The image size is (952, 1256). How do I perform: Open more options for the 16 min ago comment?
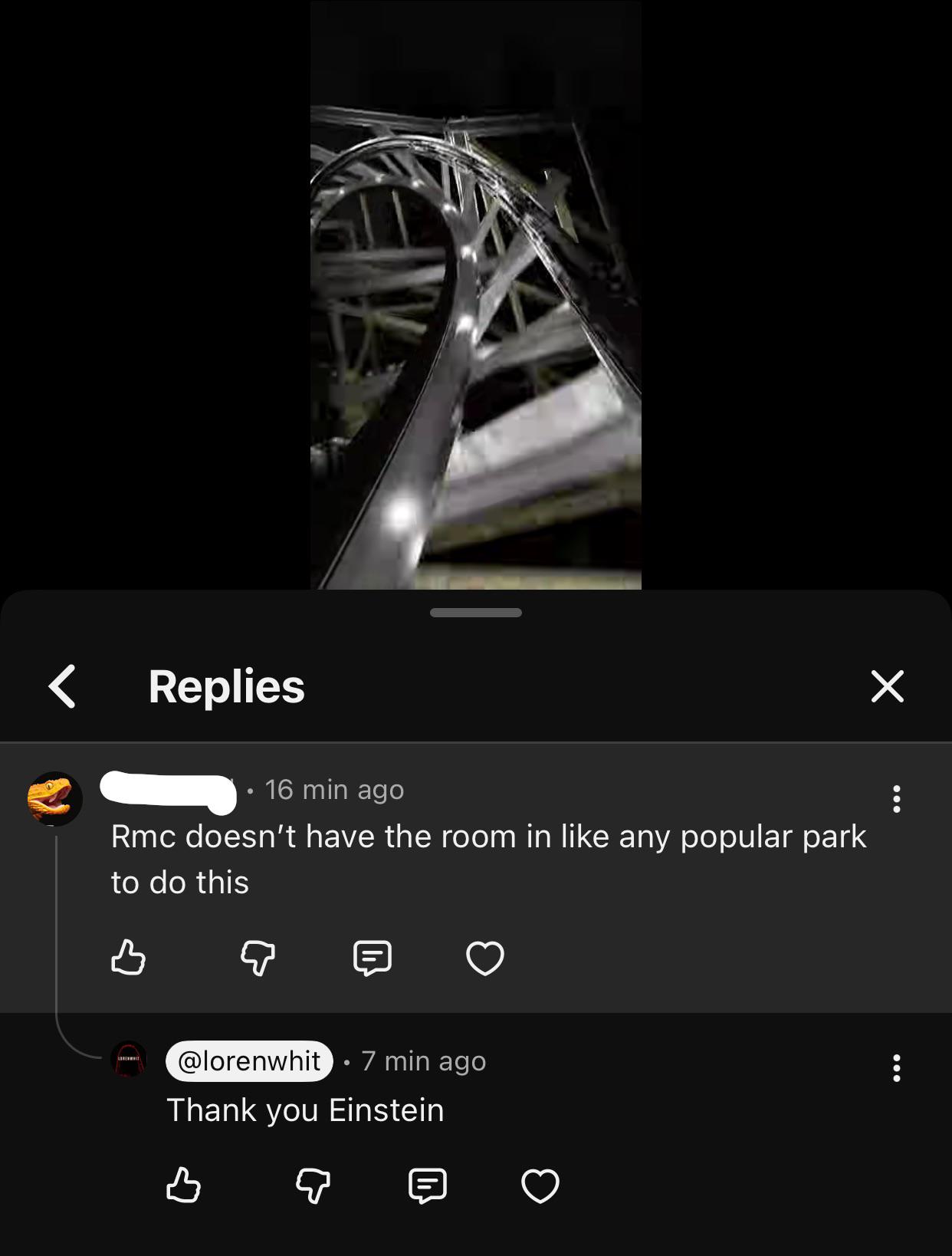click(896, 799)
